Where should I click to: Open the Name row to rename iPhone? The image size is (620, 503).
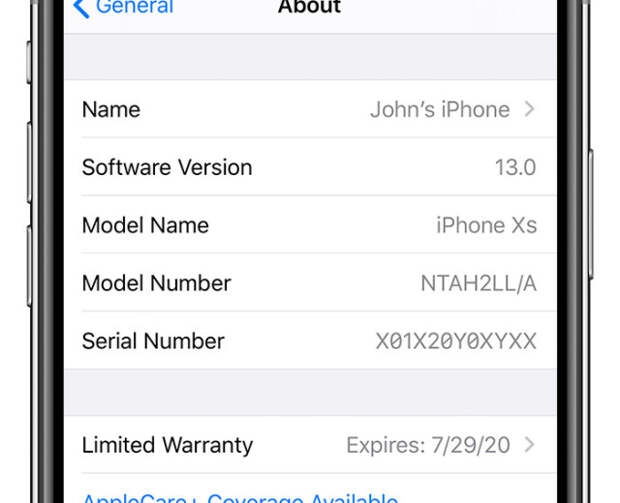[x=309, y=109]
